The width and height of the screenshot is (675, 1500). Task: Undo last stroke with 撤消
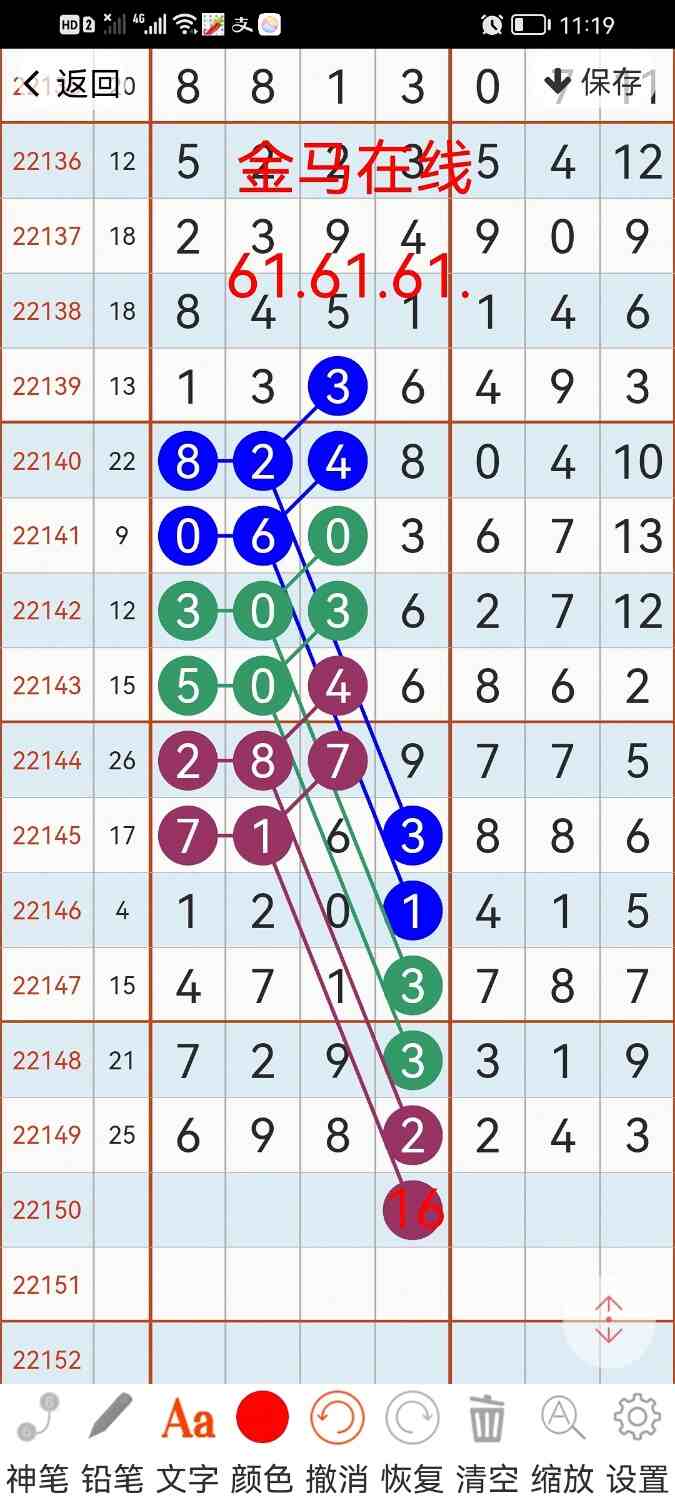click(337, 1438)
